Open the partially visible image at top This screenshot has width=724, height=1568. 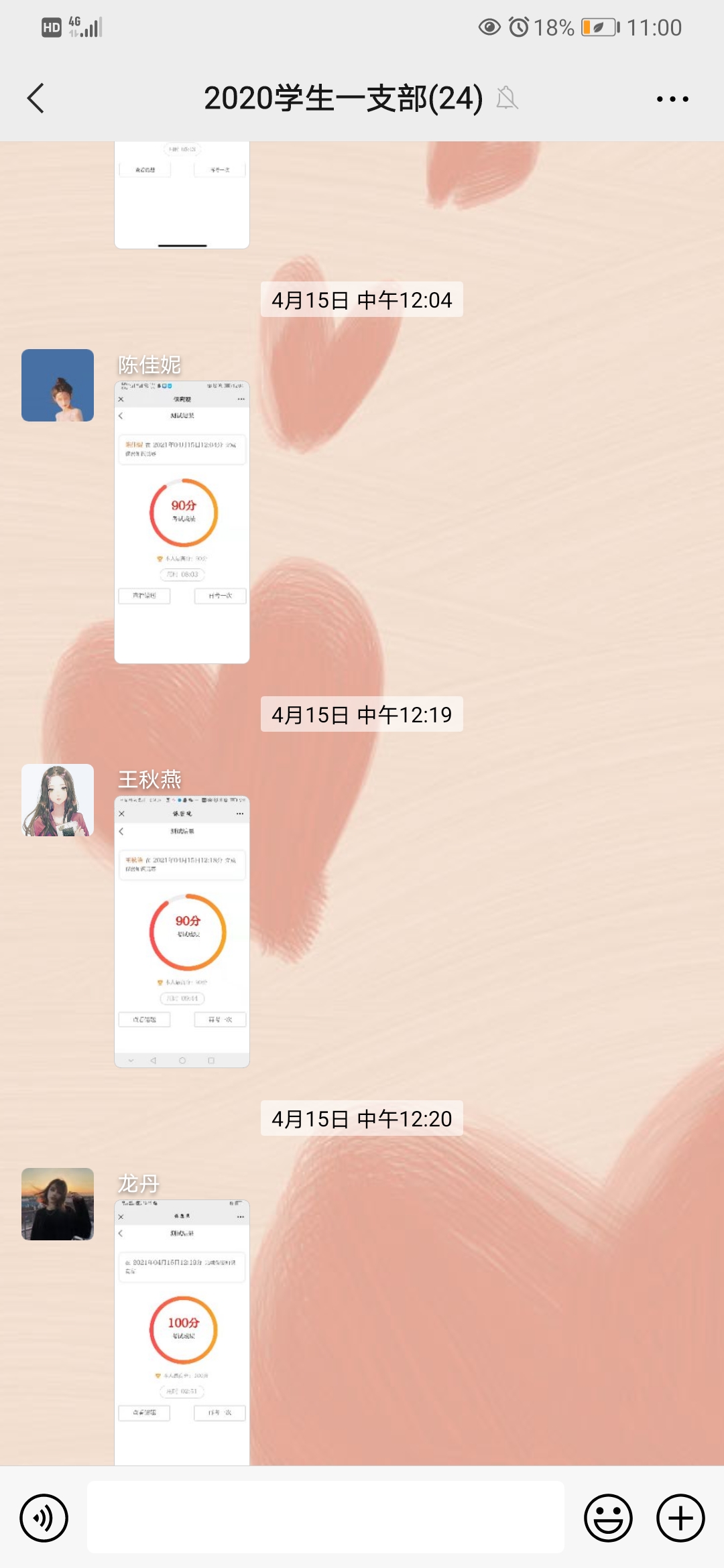point(182,194)
